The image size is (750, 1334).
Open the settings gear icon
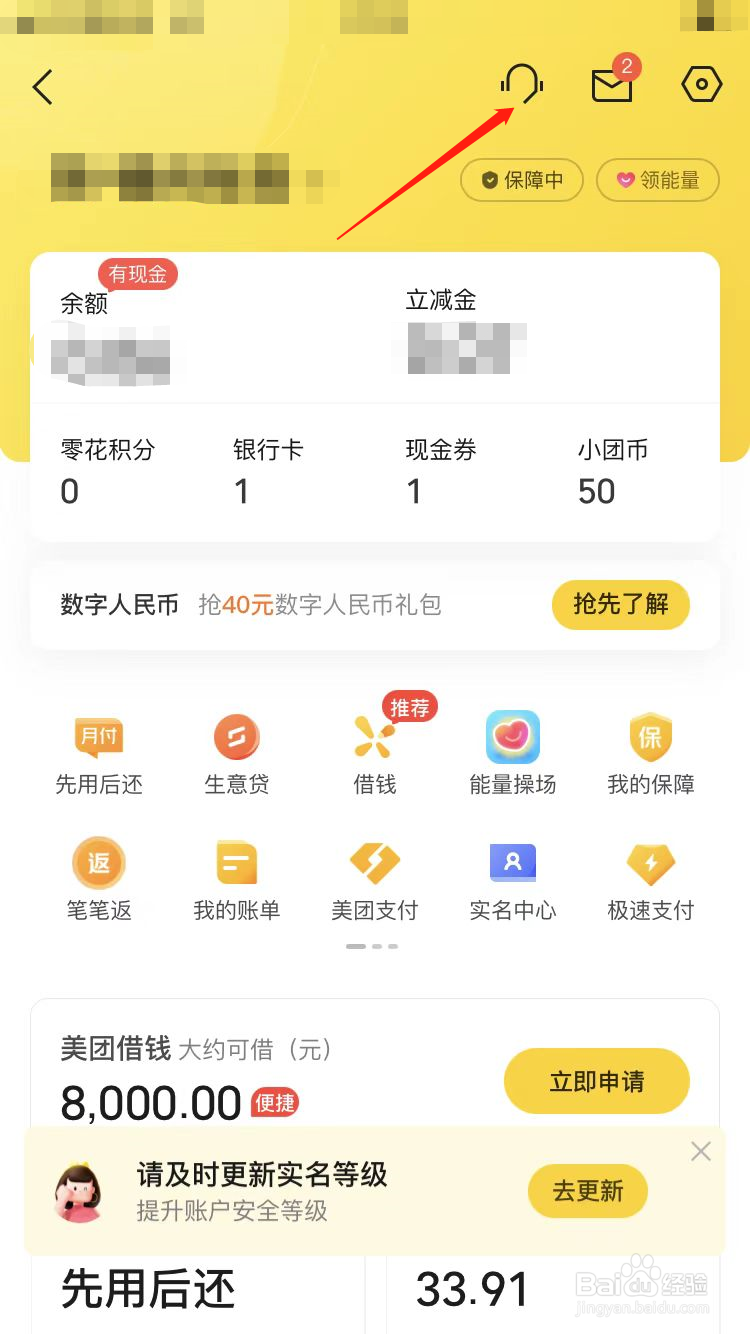[x=700, y=85]
